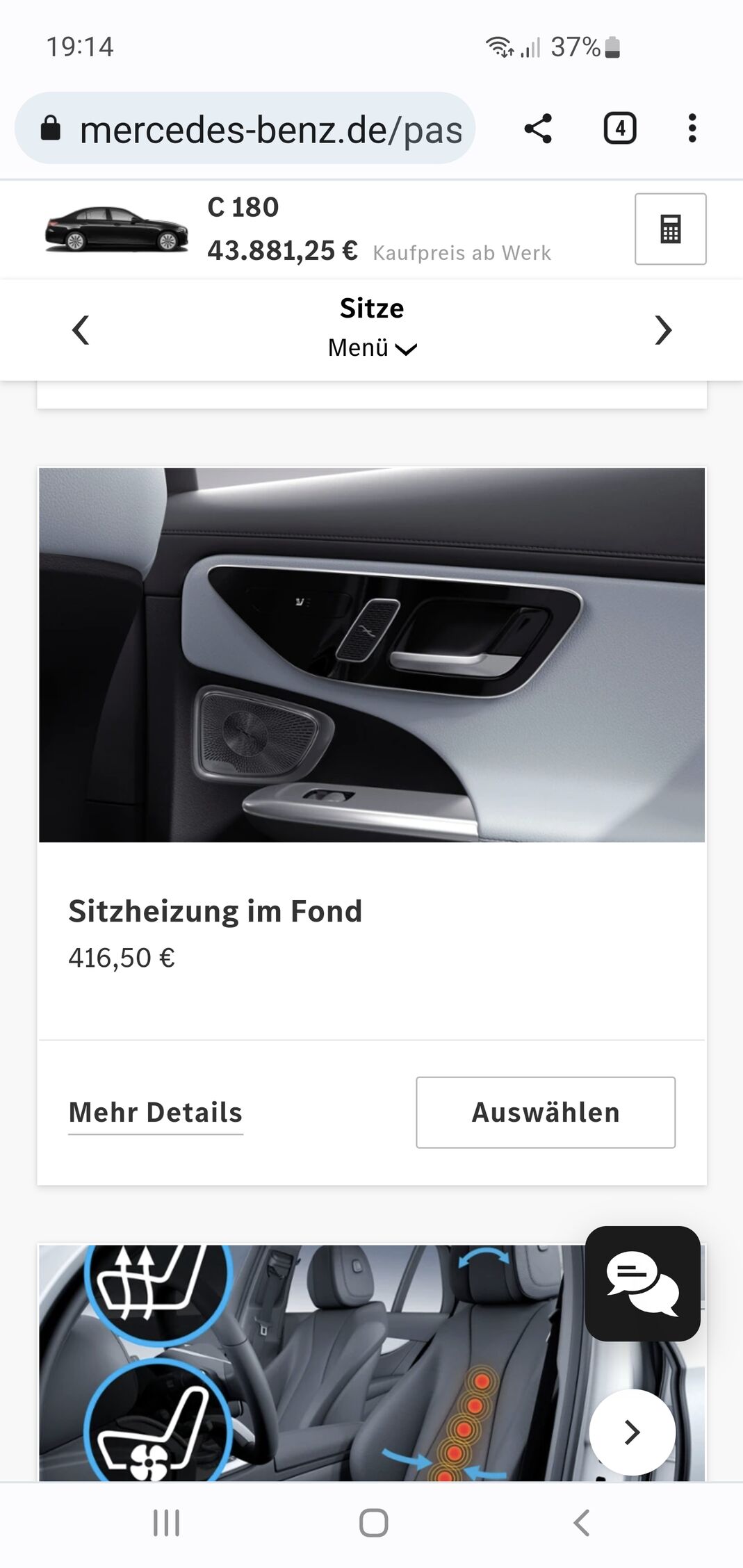The height and width of the screenshot is (1568, 743).
Task: Select Sitzheizung im Fond with Auswählen
Action: coord(546,1113)
